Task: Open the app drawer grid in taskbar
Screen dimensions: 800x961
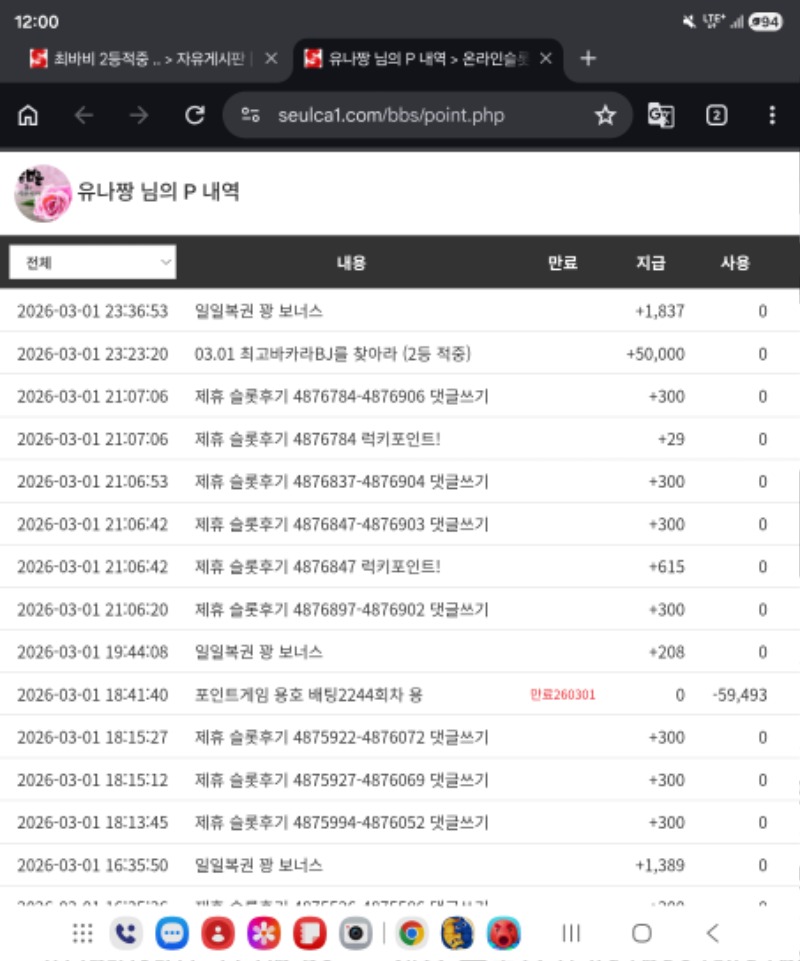Action: pos(83,933)
